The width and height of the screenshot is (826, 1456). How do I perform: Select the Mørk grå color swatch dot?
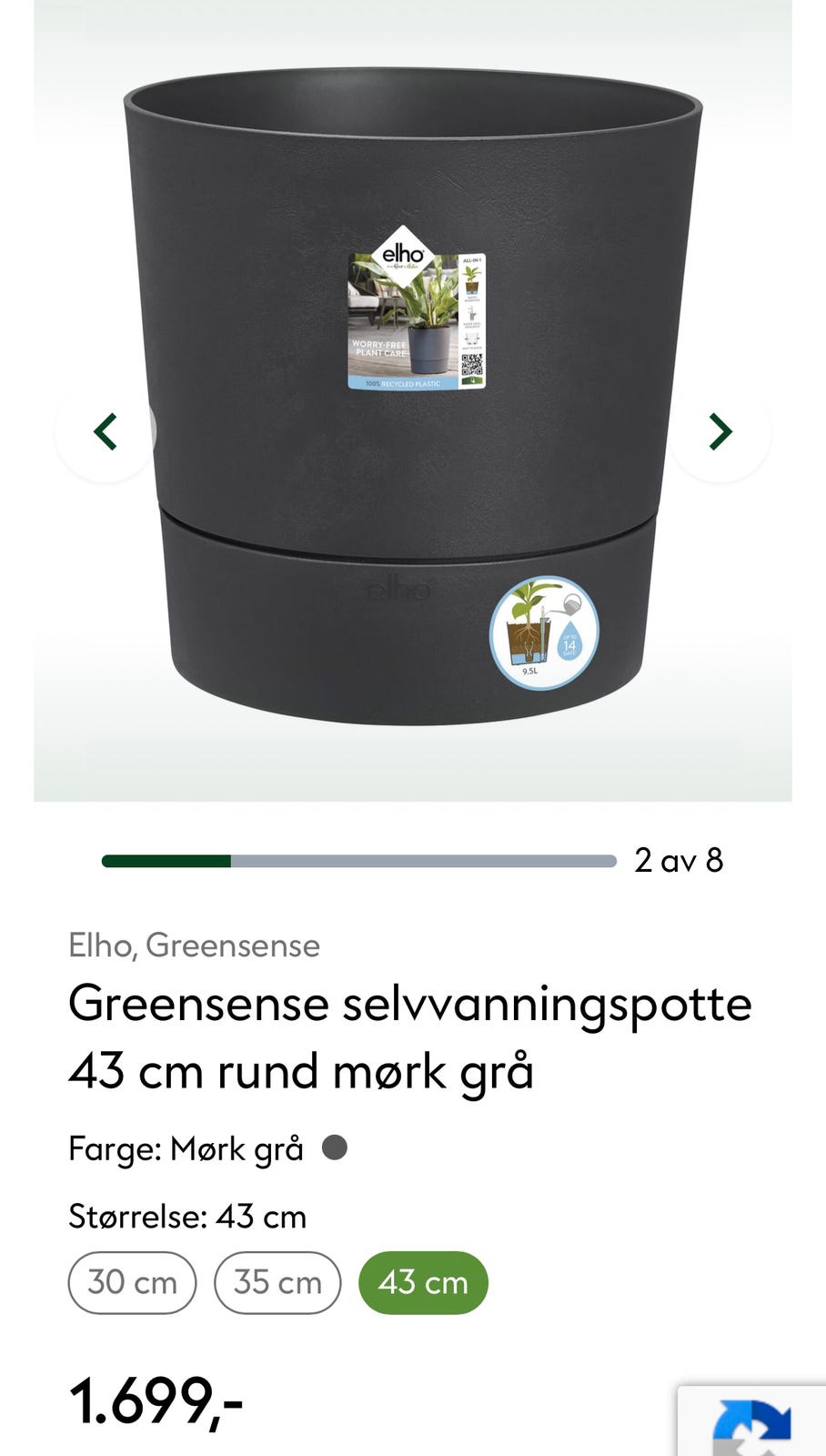tap(335, 1148)
